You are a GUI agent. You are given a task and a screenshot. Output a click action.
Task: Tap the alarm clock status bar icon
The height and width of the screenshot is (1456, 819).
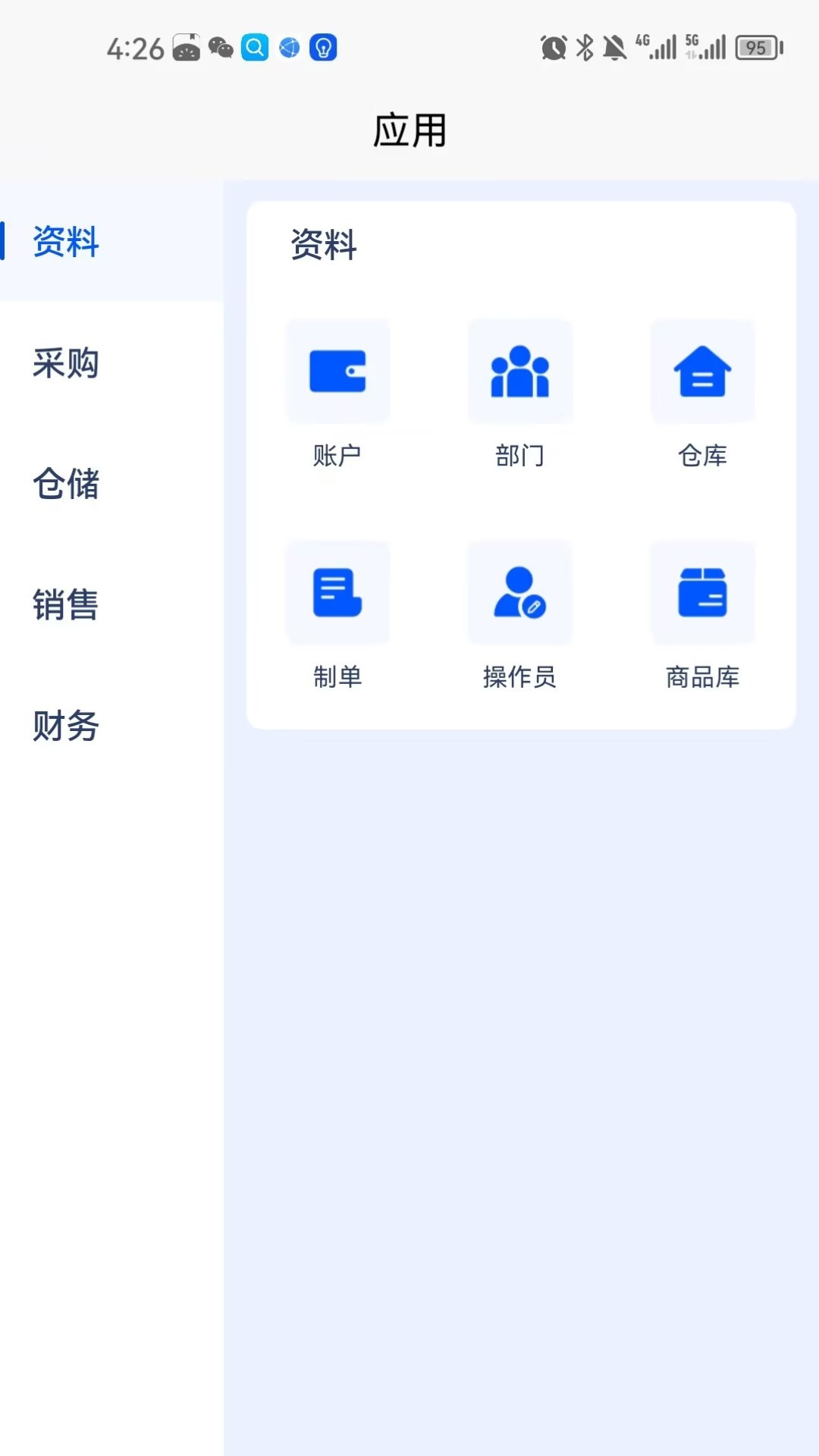point(553,47)
